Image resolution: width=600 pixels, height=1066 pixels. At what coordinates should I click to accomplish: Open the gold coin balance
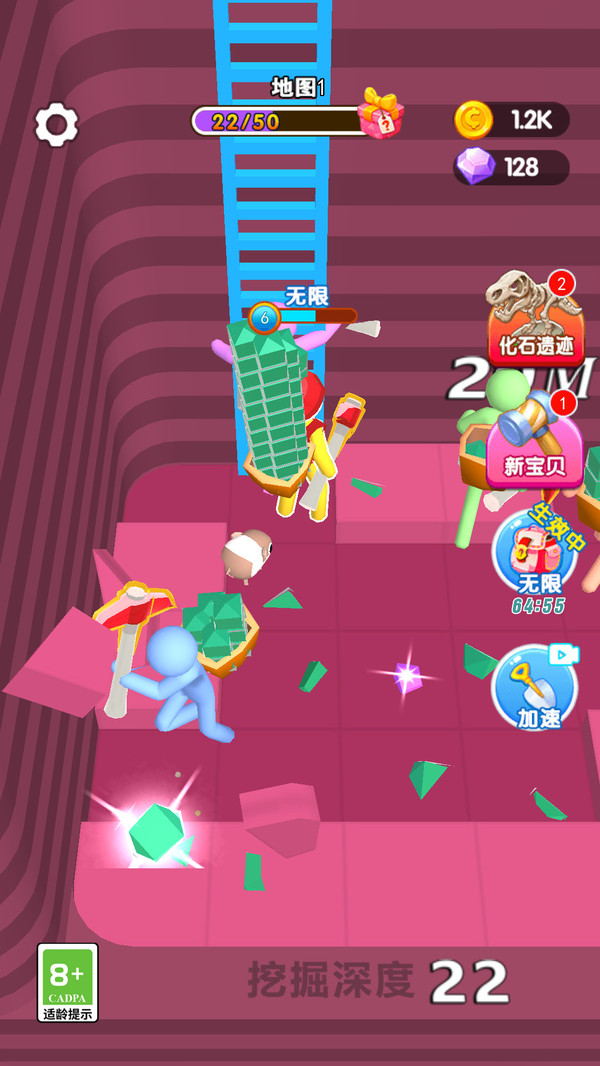[512, 120]
